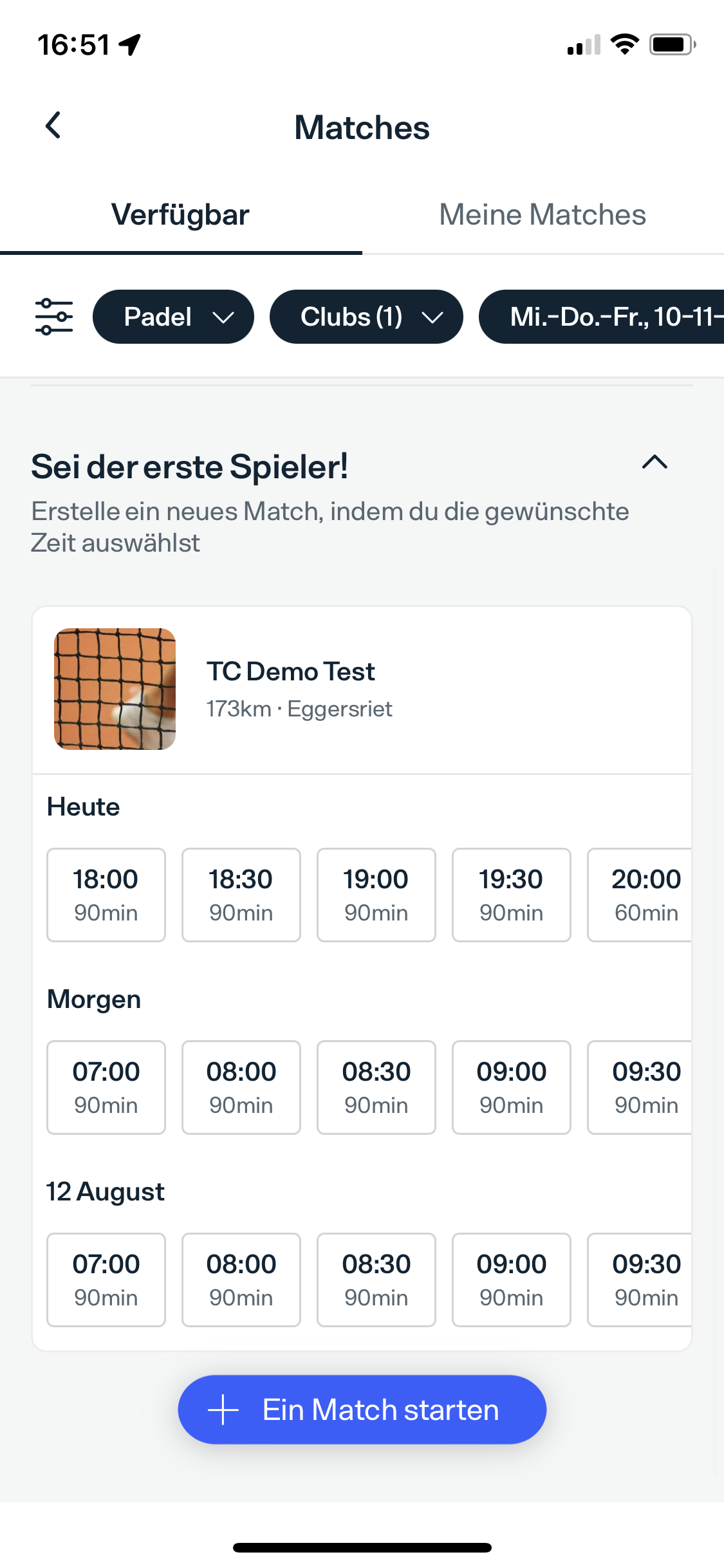Open the TC Demo Test club card
The width and height of the screenshot is (724, 1568).
[362, 689]
